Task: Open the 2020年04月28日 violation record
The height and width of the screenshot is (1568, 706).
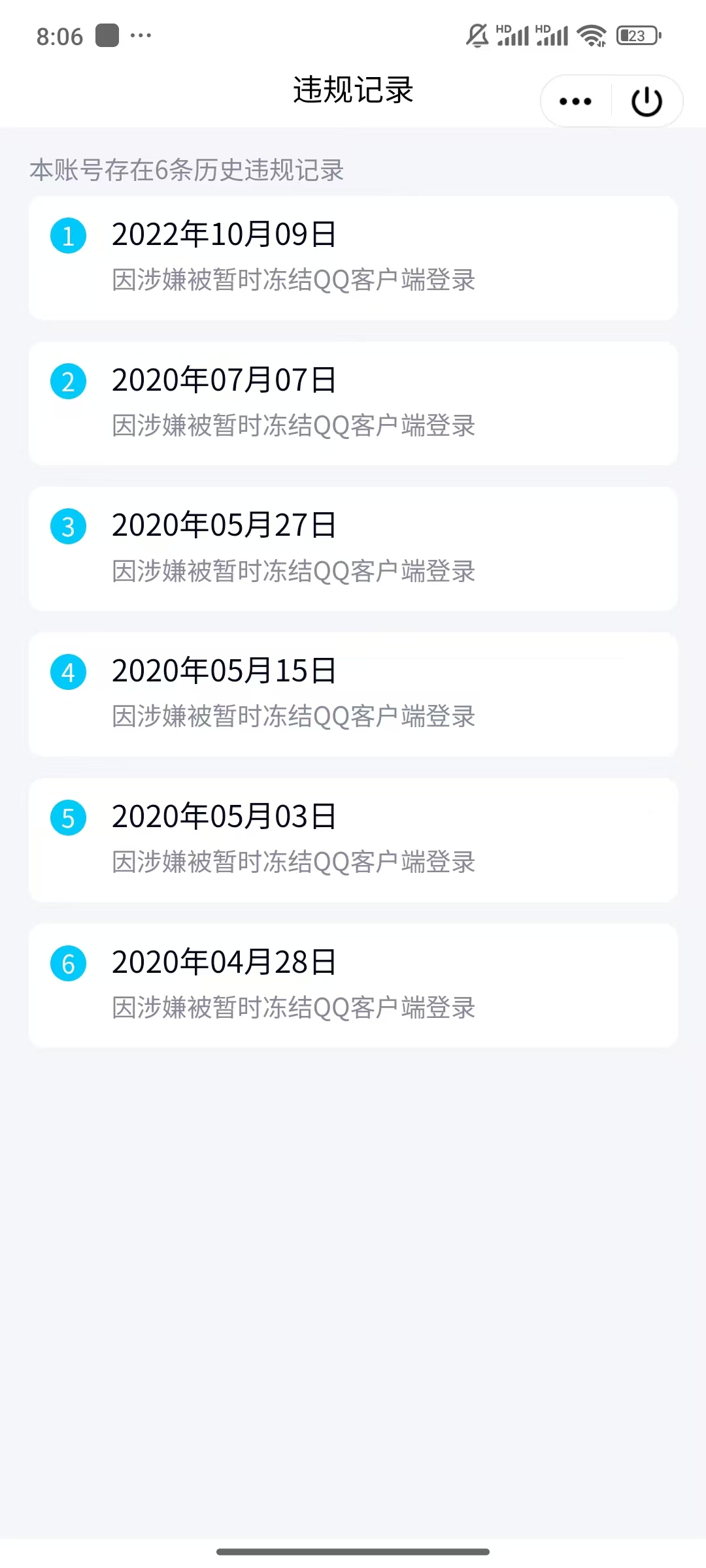Action: (x=353, y=986)
